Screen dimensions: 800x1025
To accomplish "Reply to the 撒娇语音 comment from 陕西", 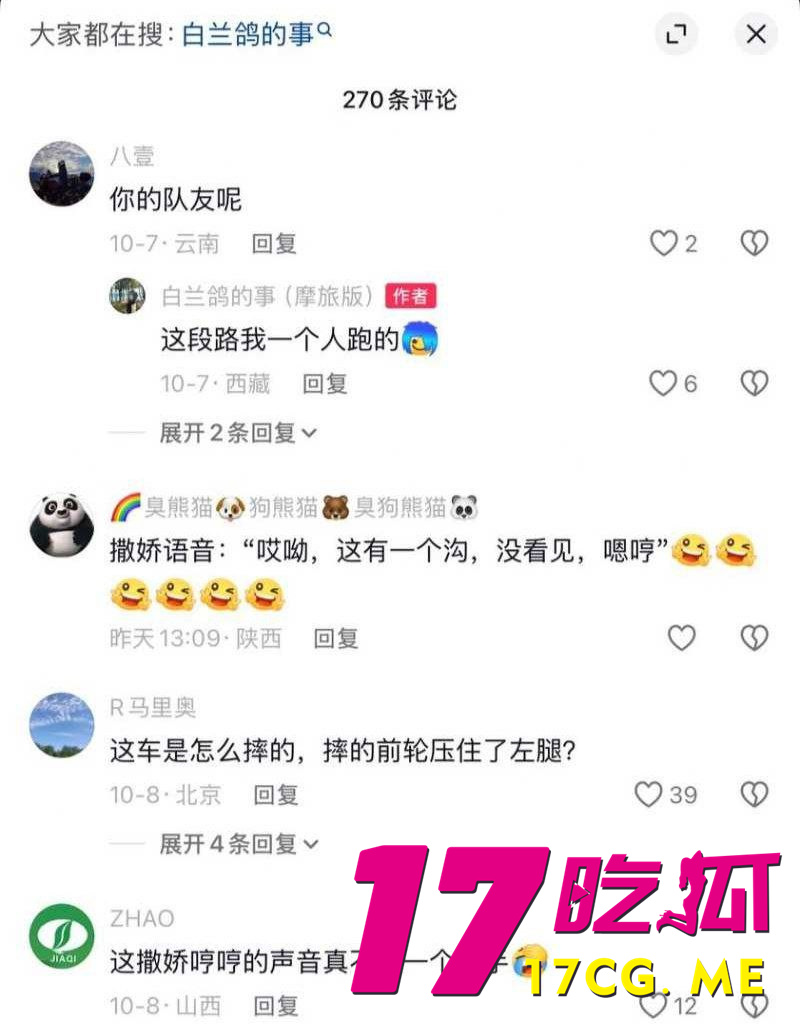I will [336, 638].
